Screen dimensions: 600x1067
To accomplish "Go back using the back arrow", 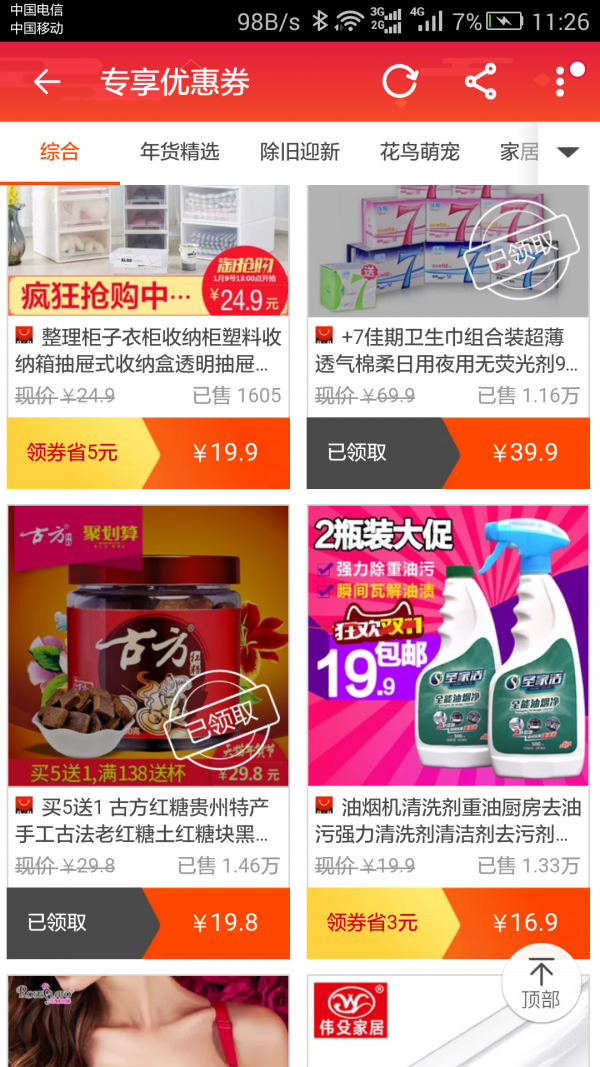I will [x=47, y=82].
